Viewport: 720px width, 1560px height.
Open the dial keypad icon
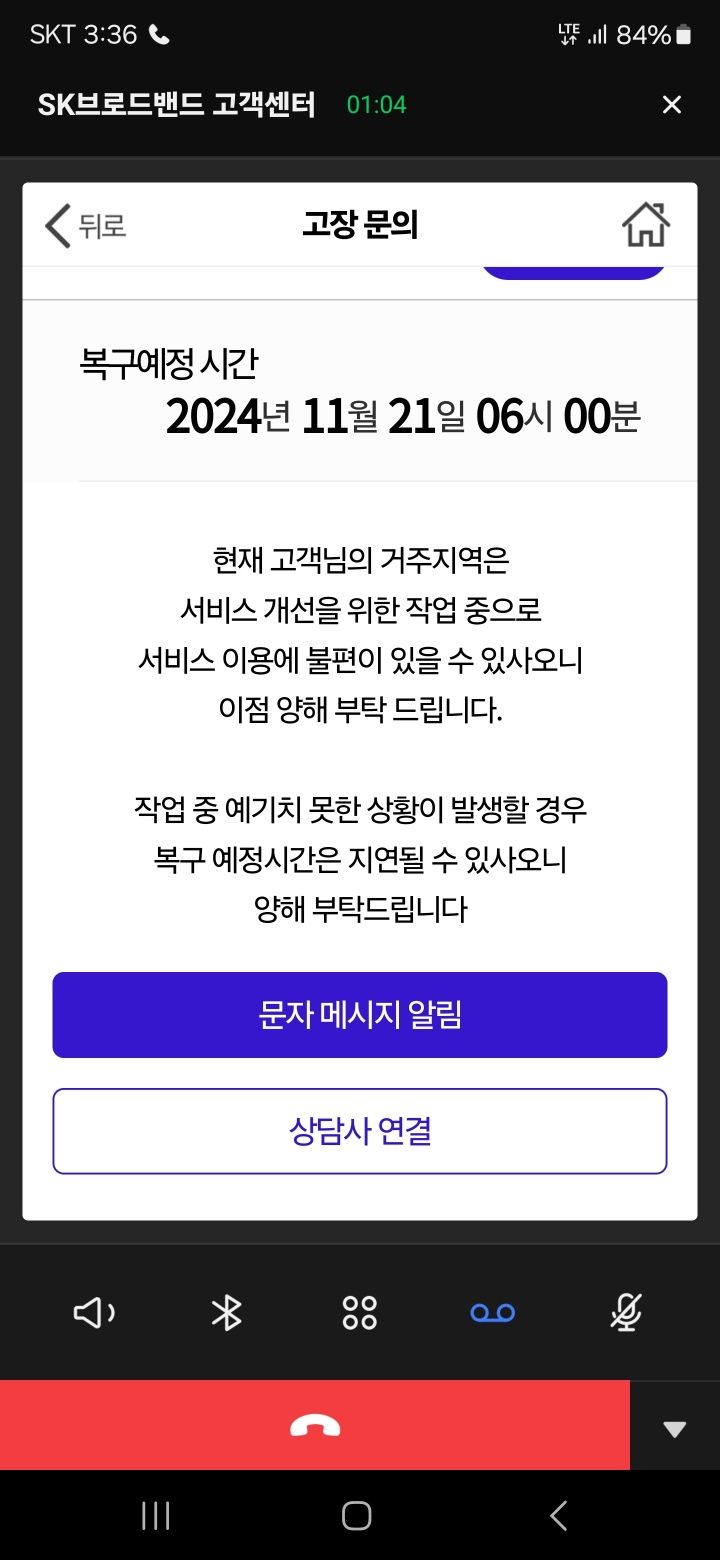point(360,1312)
